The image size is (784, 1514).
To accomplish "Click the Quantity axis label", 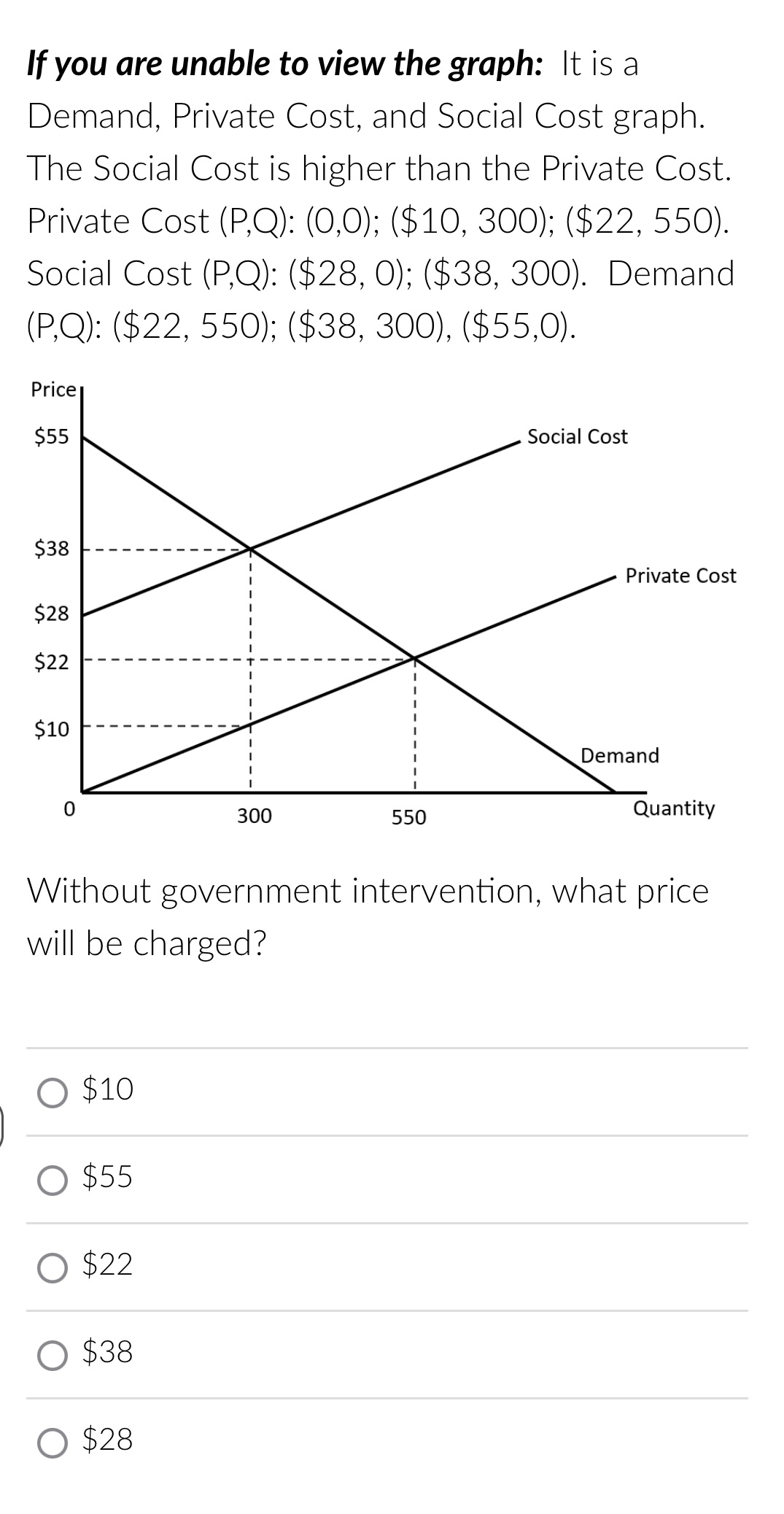I will [x=675, y=808].
